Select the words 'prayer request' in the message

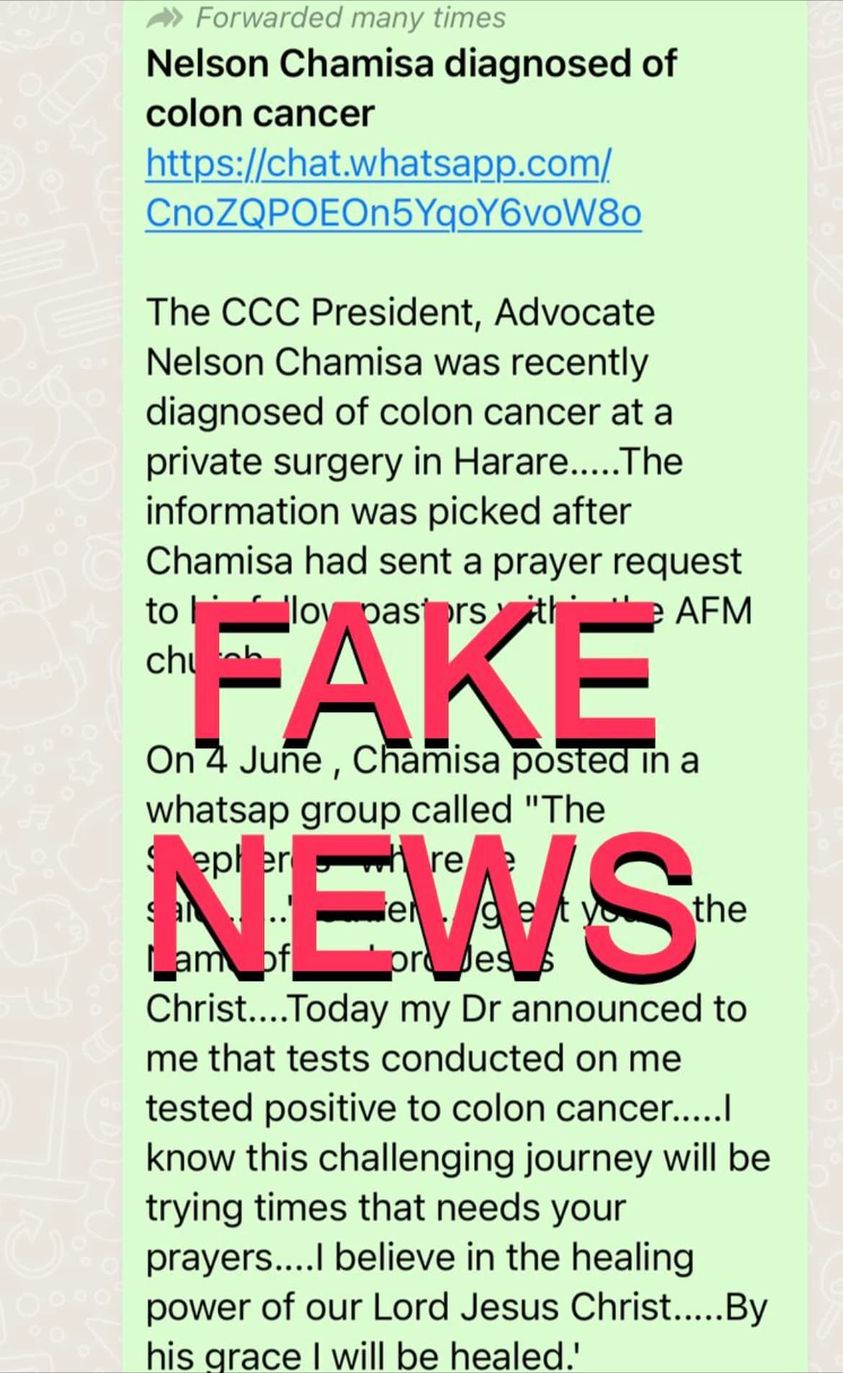pos(620,560)
